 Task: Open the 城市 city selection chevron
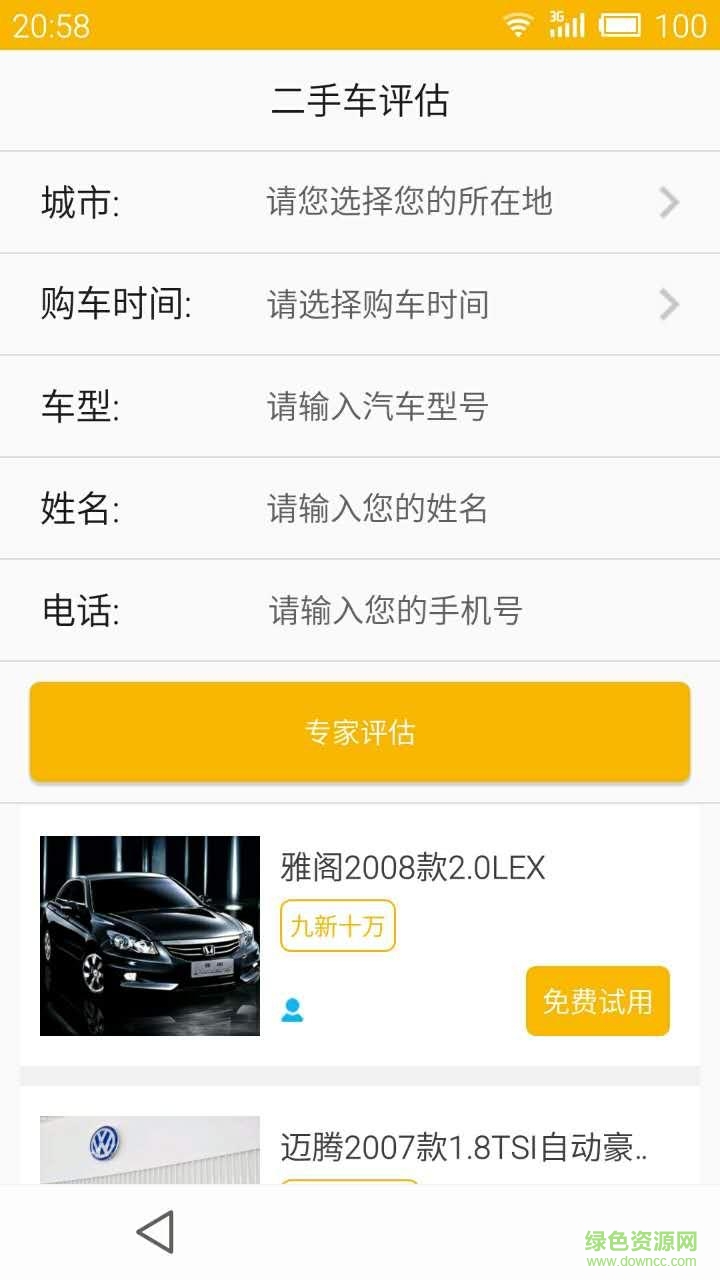pos(668,202)
